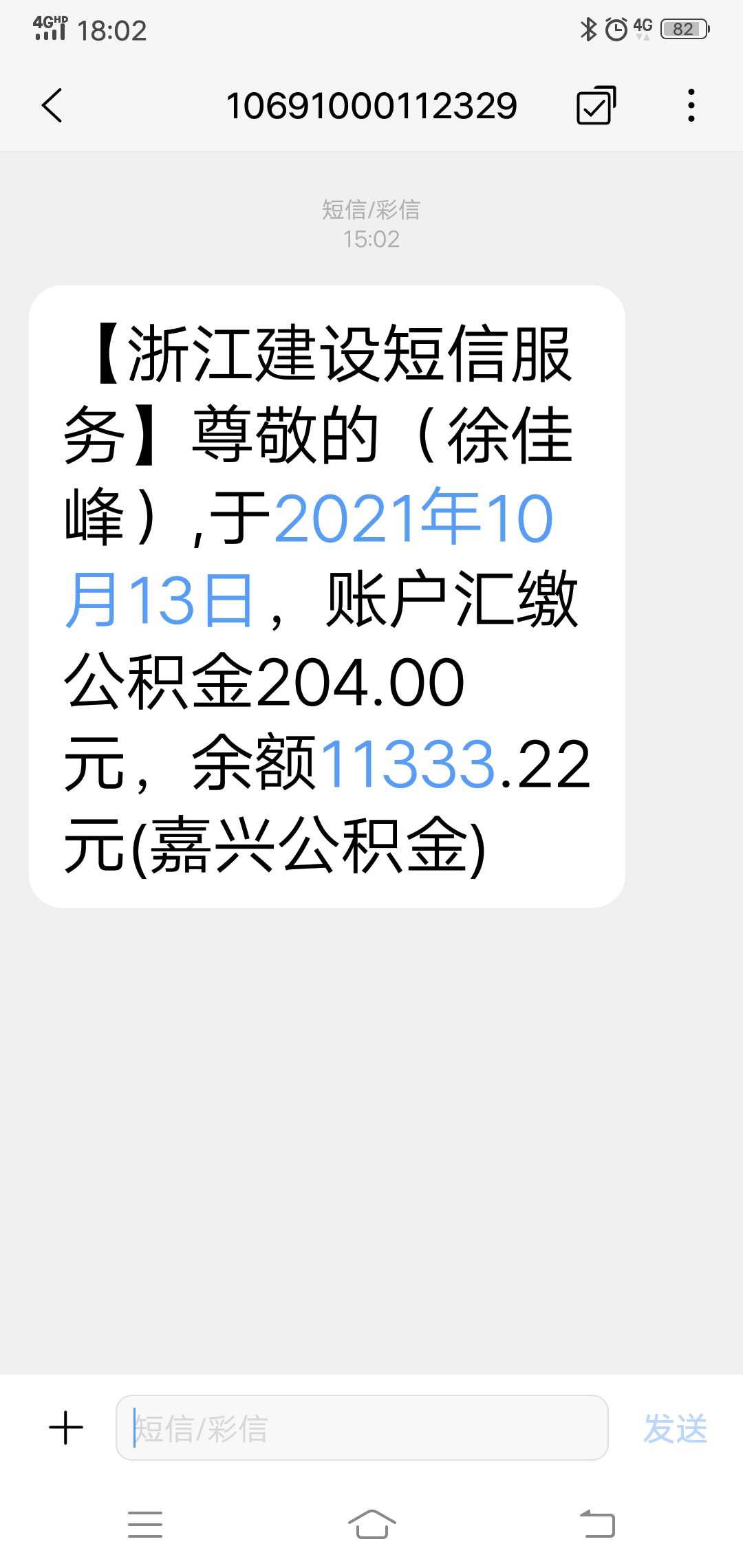Focus the 短信/彩信 text input field

pos(362,1428)
